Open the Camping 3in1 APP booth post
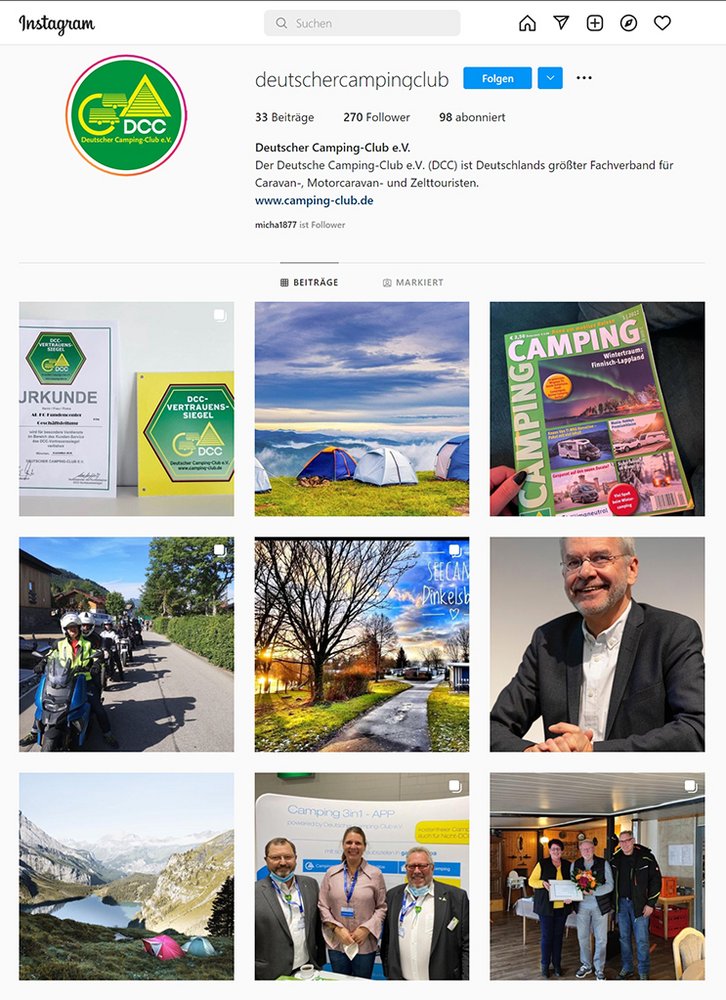The image size is (726, 1000). click(362, 876)
